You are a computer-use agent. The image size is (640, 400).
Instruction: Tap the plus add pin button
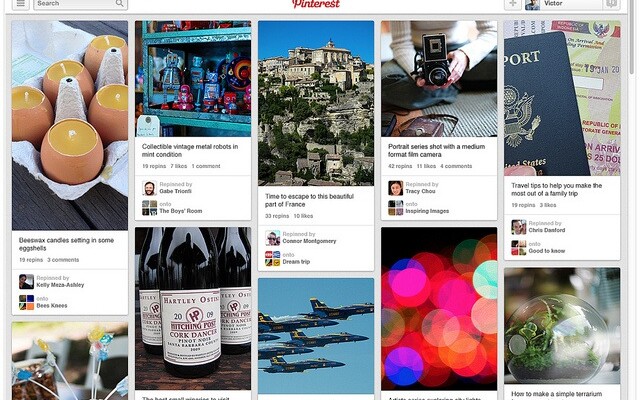[x=513, y=4]
